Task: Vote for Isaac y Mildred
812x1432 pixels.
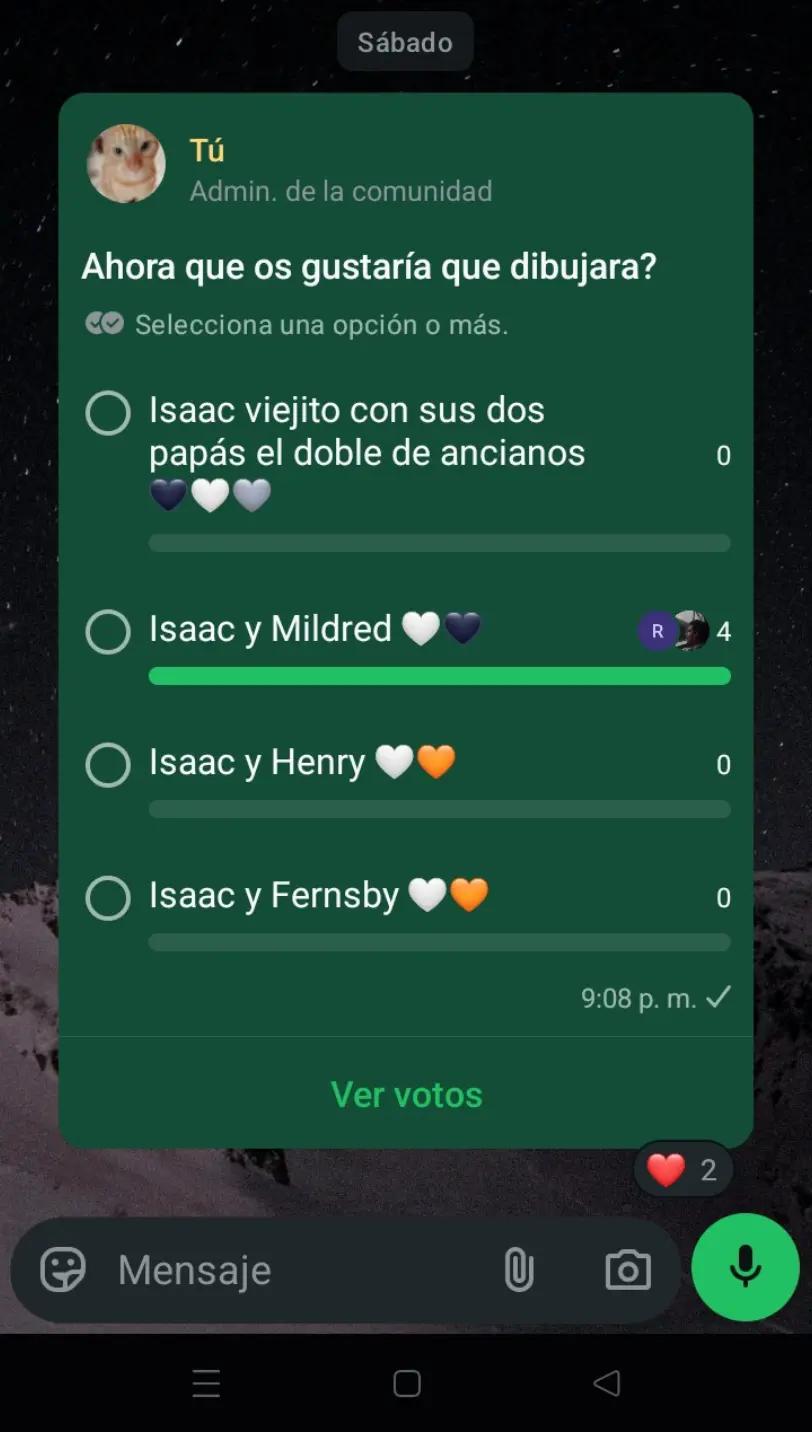Action: tap(108, 632)
